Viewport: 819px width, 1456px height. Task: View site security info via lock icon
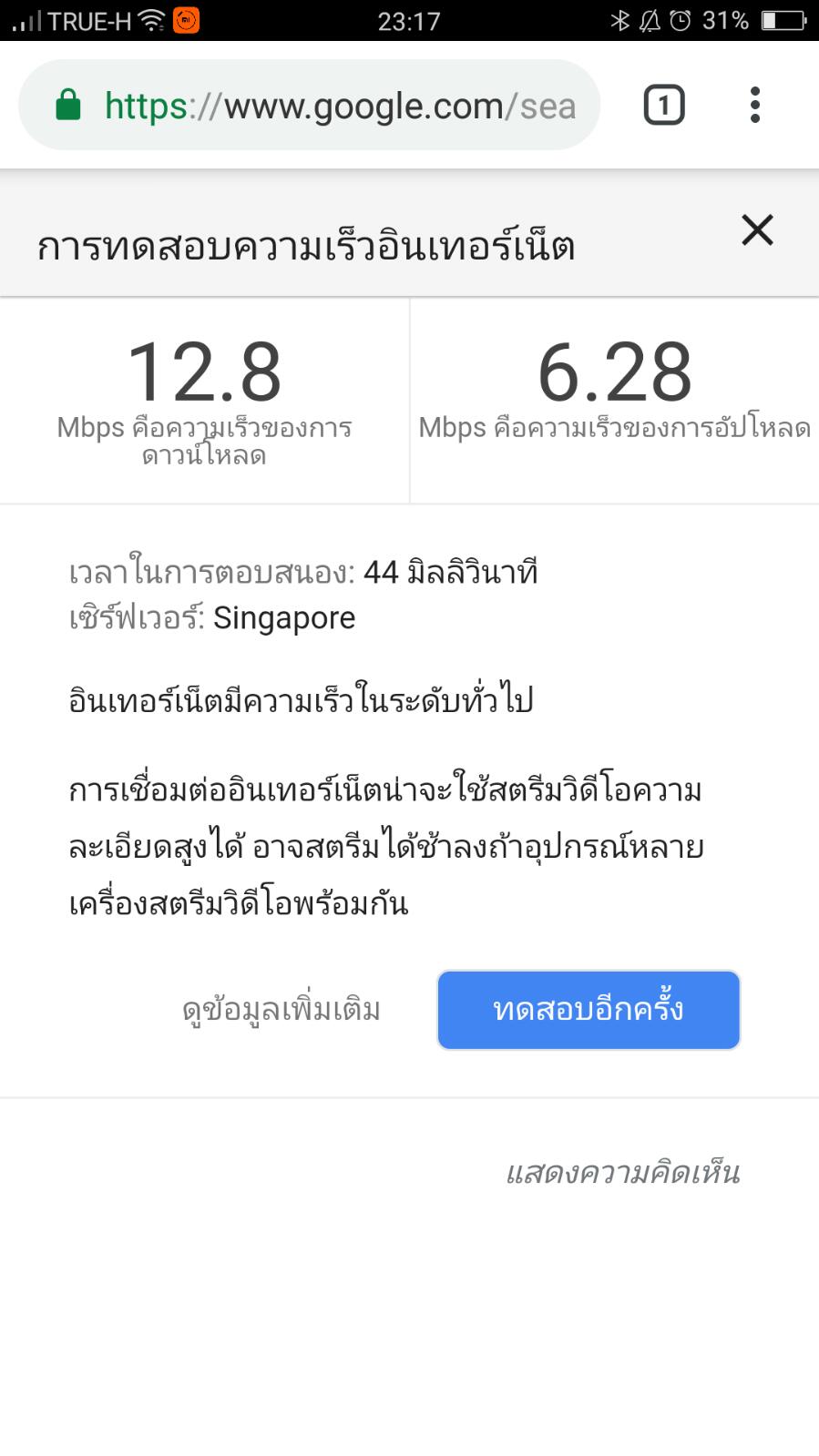pos(68,106)
